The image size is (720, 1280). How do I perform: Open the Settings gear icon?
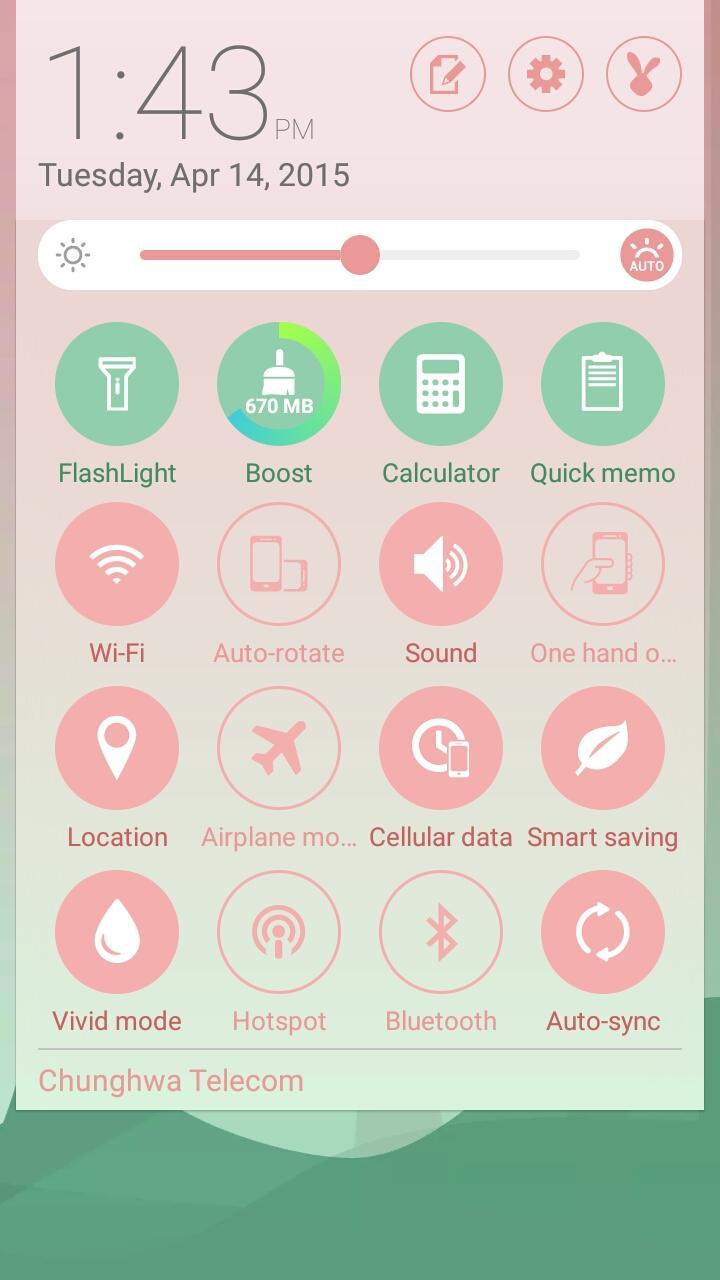click(x=545, y=74)
